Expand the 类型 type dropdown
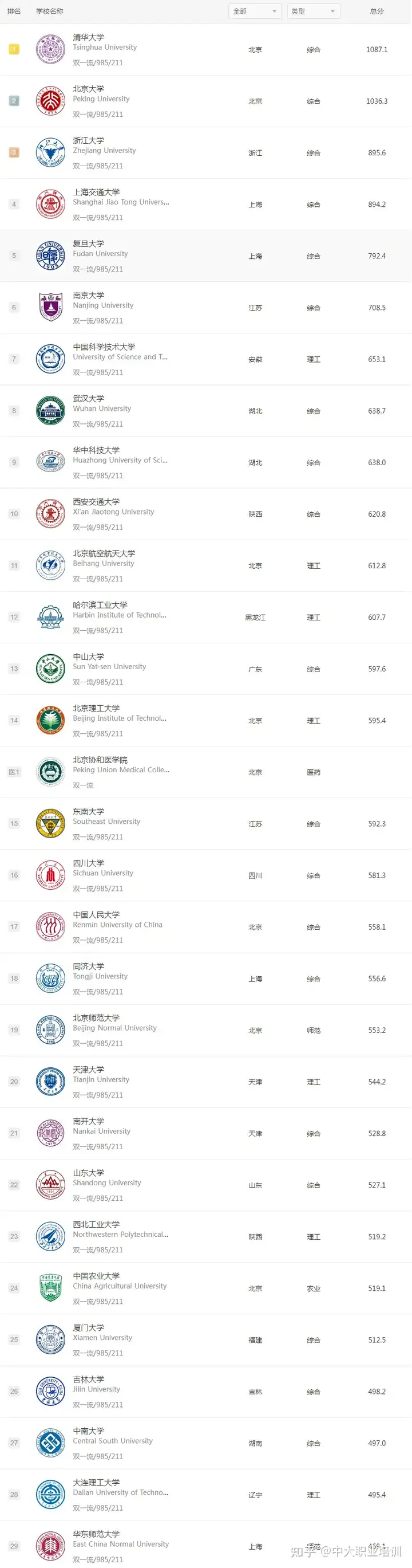The height and width of the screenshot is (1568, 412). pos(313,11)
